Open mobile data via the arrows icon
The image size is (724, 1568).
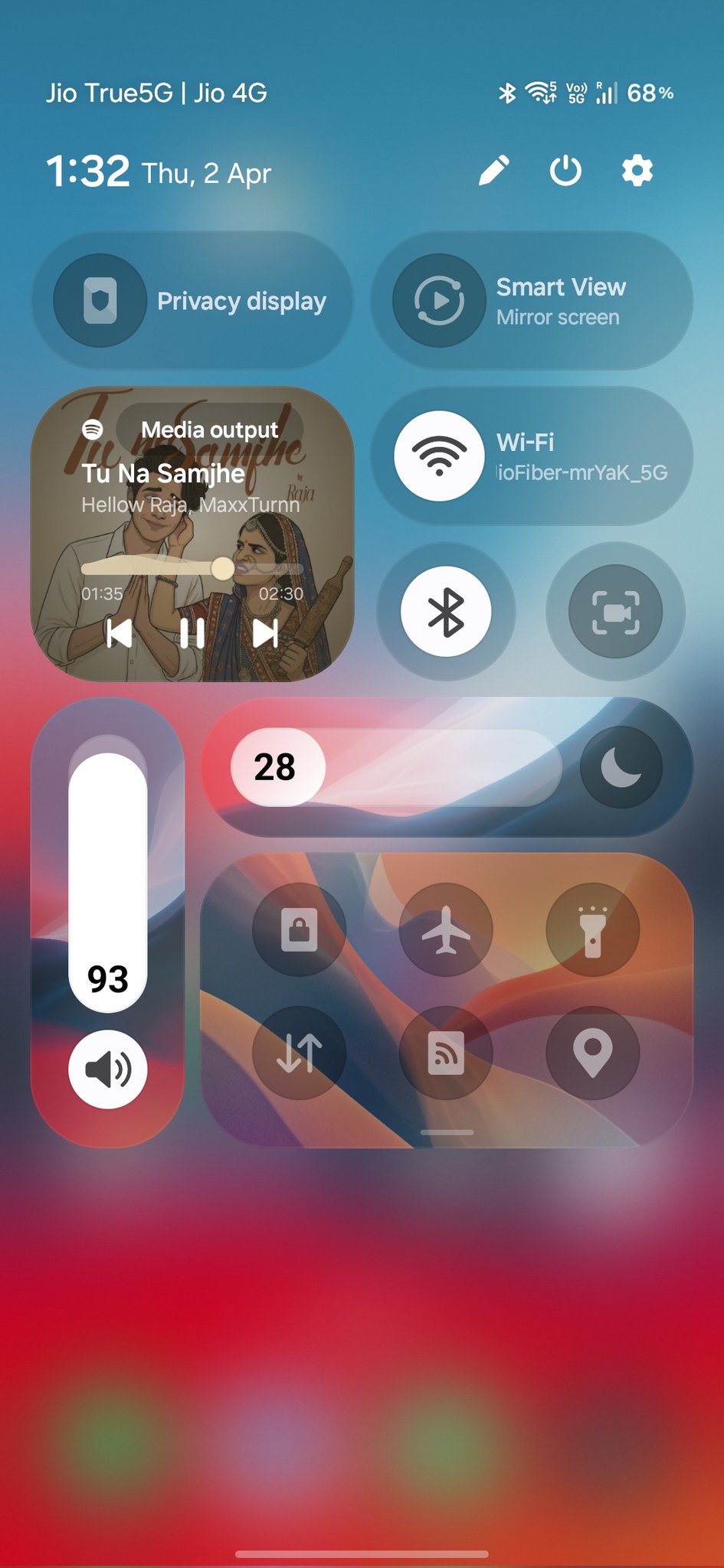299,1053
